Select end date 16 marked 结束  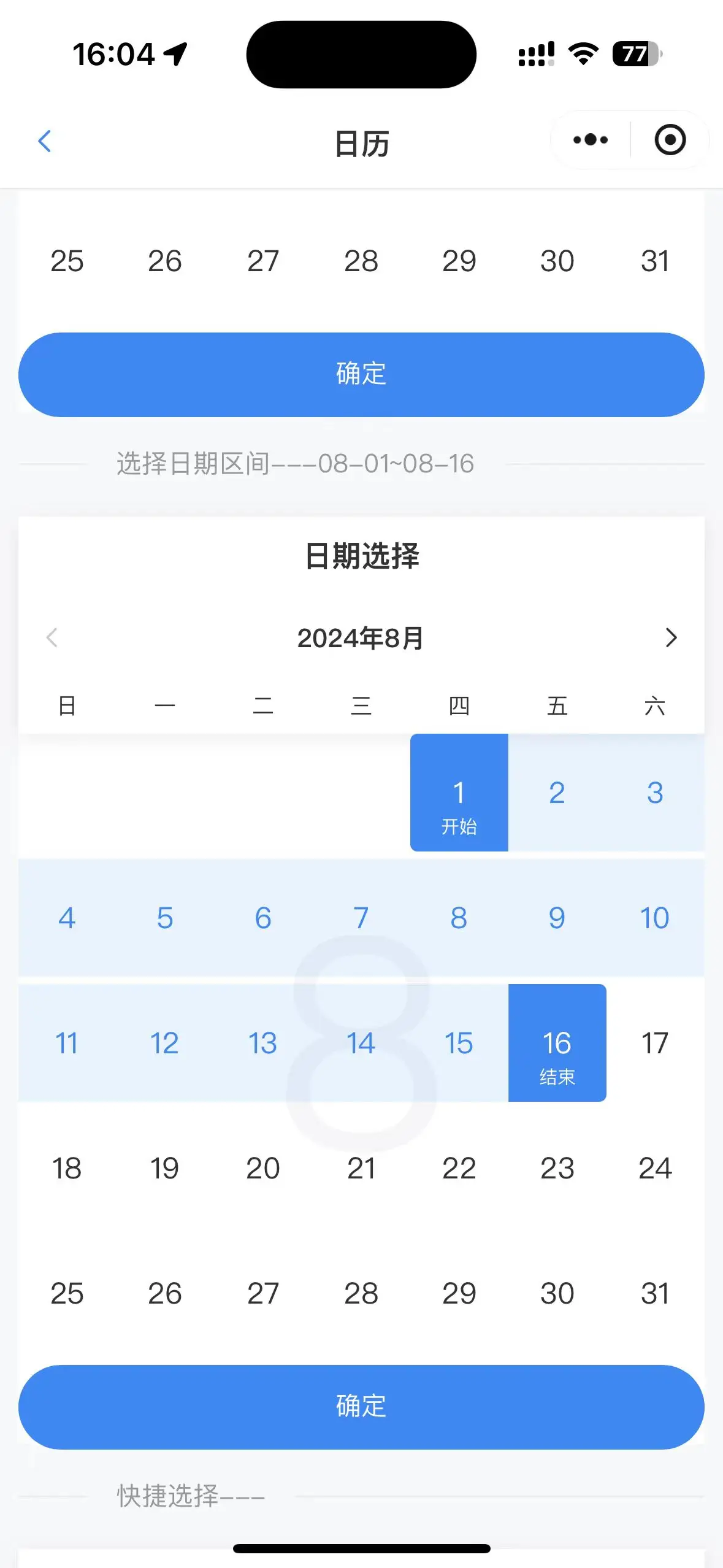click(557, 1043)
